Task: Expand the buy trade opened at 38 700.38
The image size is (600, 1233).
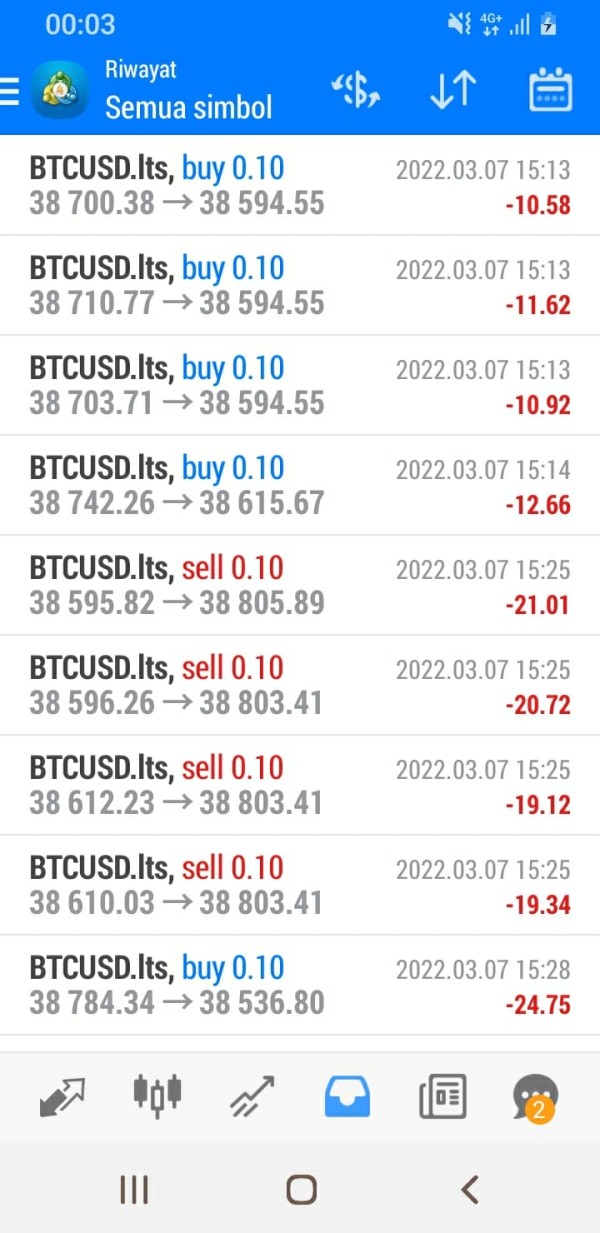Action: point(300,186)
